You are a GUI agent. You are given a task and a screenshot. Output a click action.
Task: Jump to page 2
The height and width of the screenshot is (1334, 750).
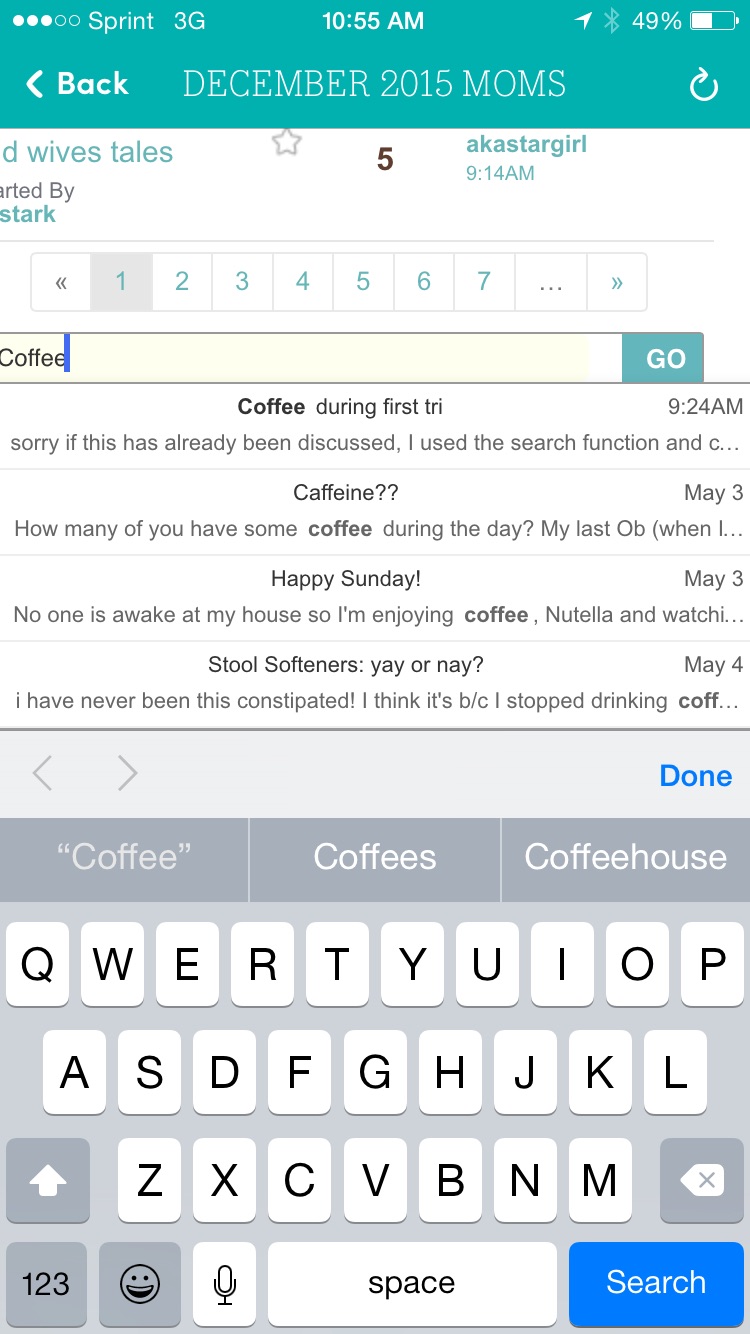tap(182, 282)
